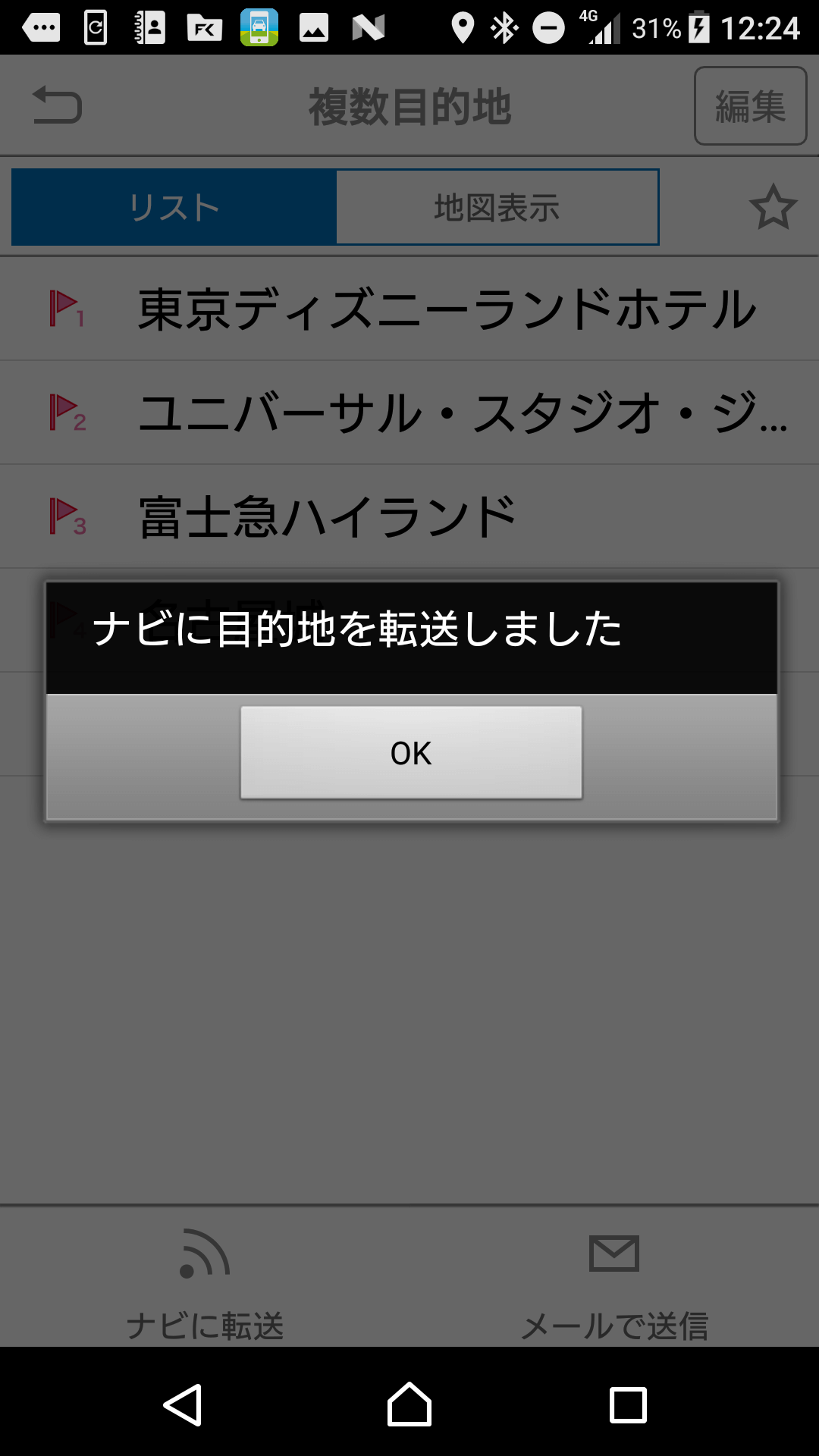This screenshot has width=819, height=1456.
Task: Share list with メールで送信
Action: 614,1283
